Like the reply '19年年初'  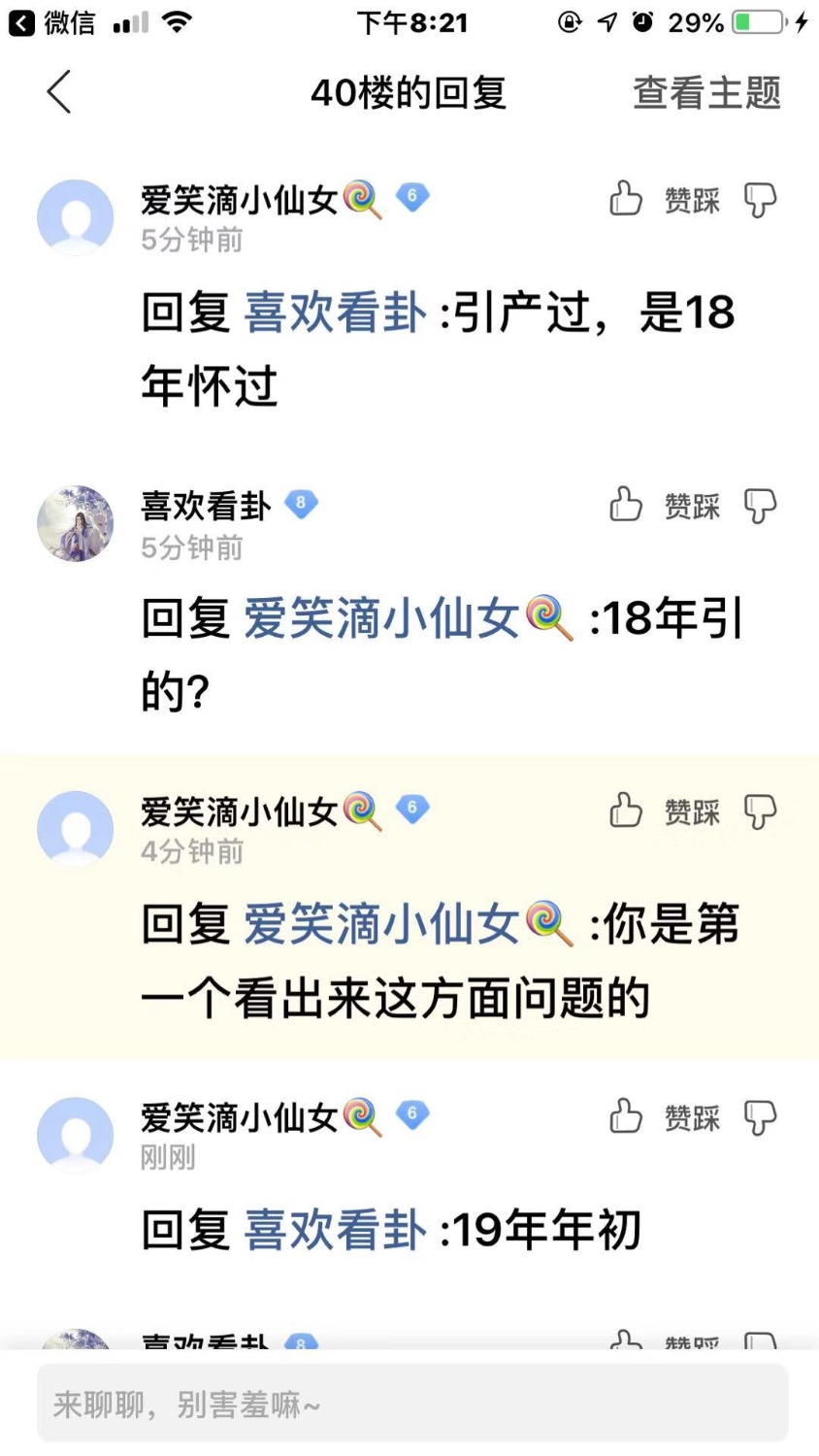[x=626, y=1117]
